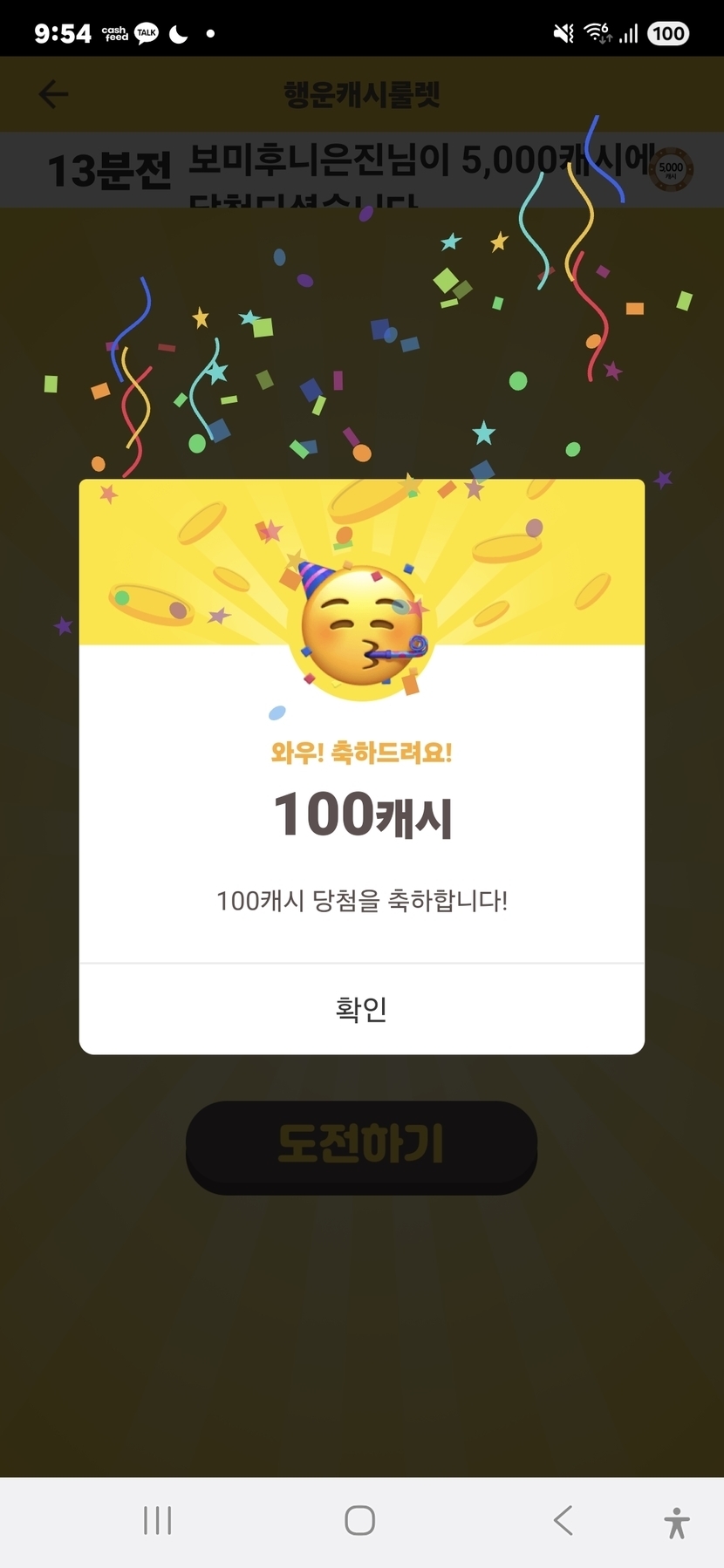This screenshot has width=724, height=1568.
Task: Go back with the top-left arrow
Action: click(x=54, y=94)
